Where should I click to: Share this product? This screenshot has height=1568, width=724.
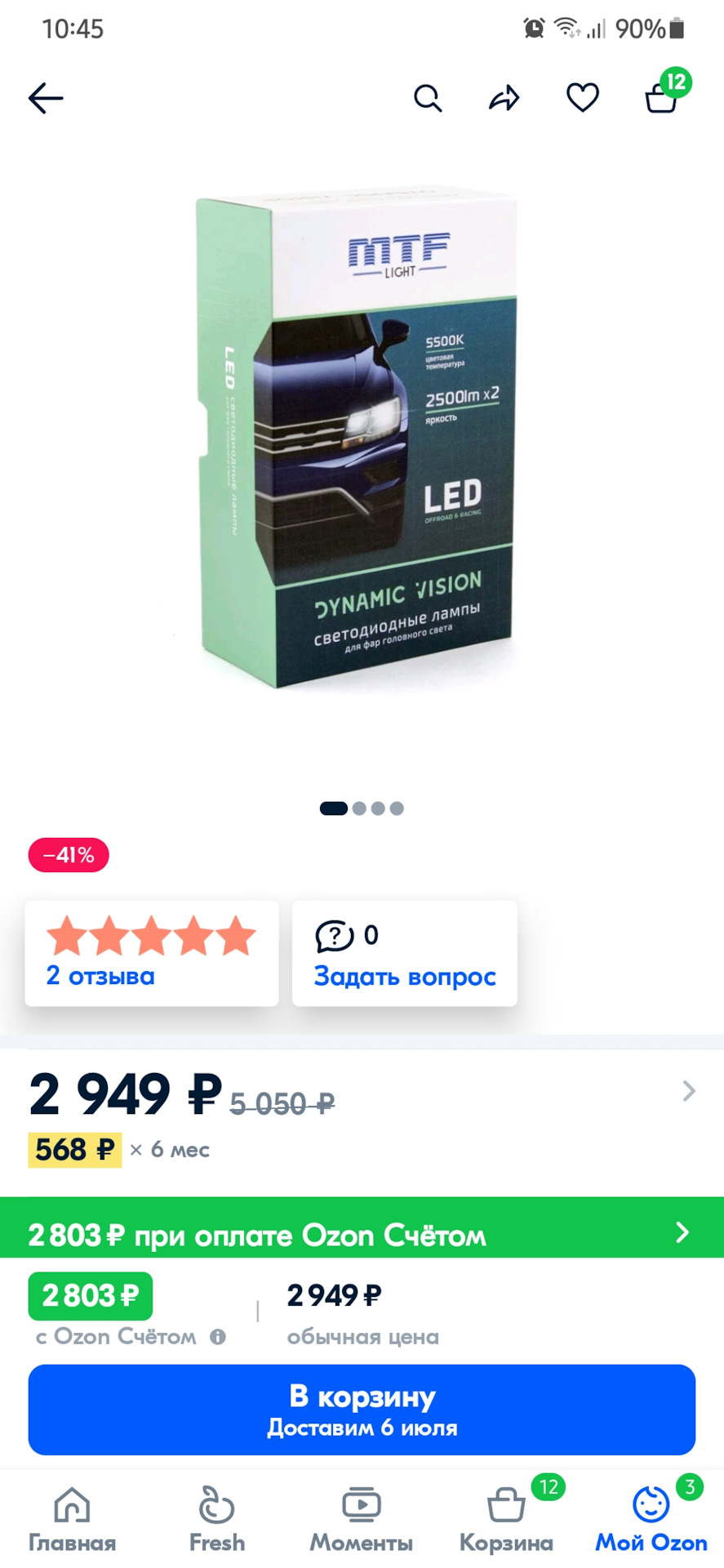[504, 98]
